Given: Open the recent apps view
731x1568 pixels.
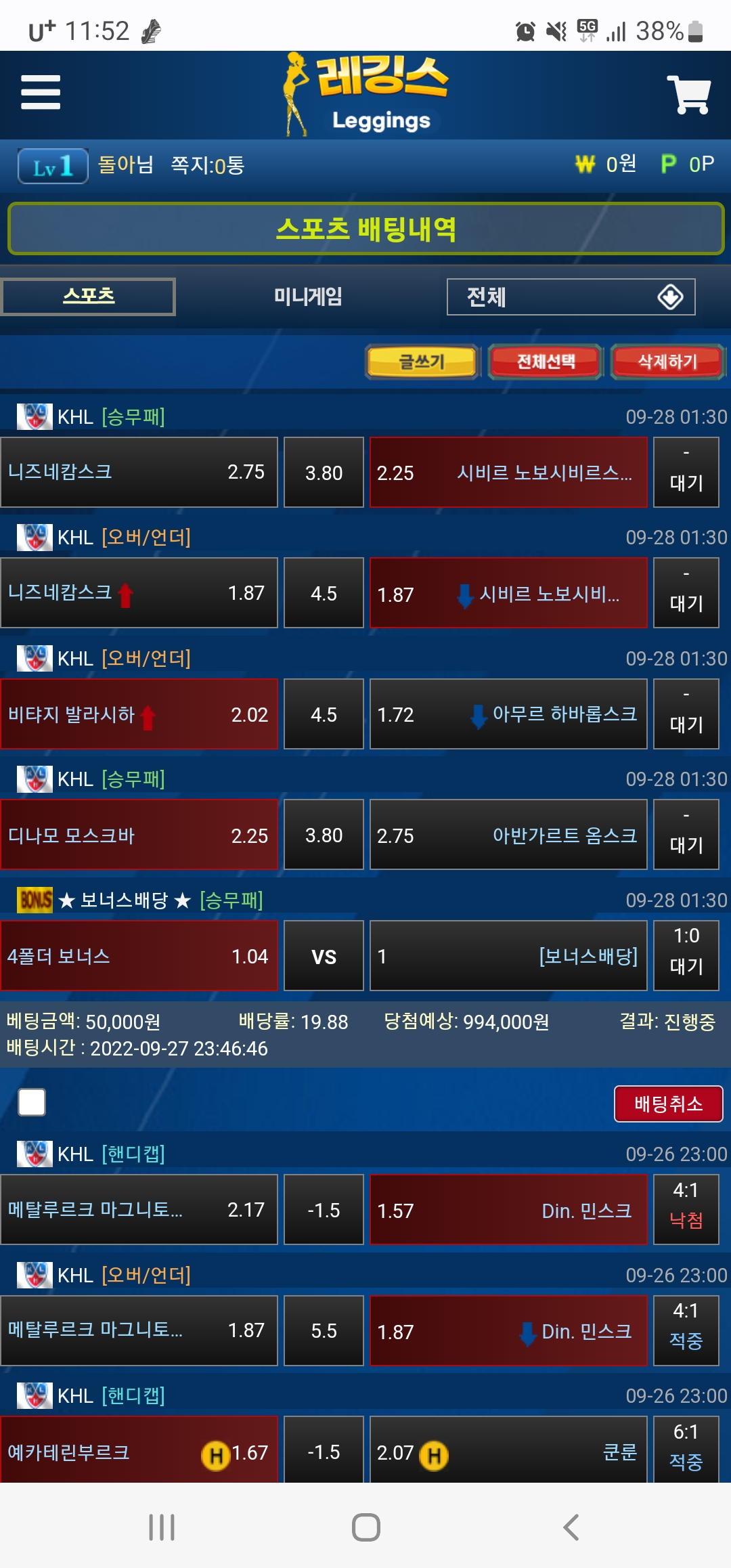Looking at the screenshot, I should click(162, 1527).
